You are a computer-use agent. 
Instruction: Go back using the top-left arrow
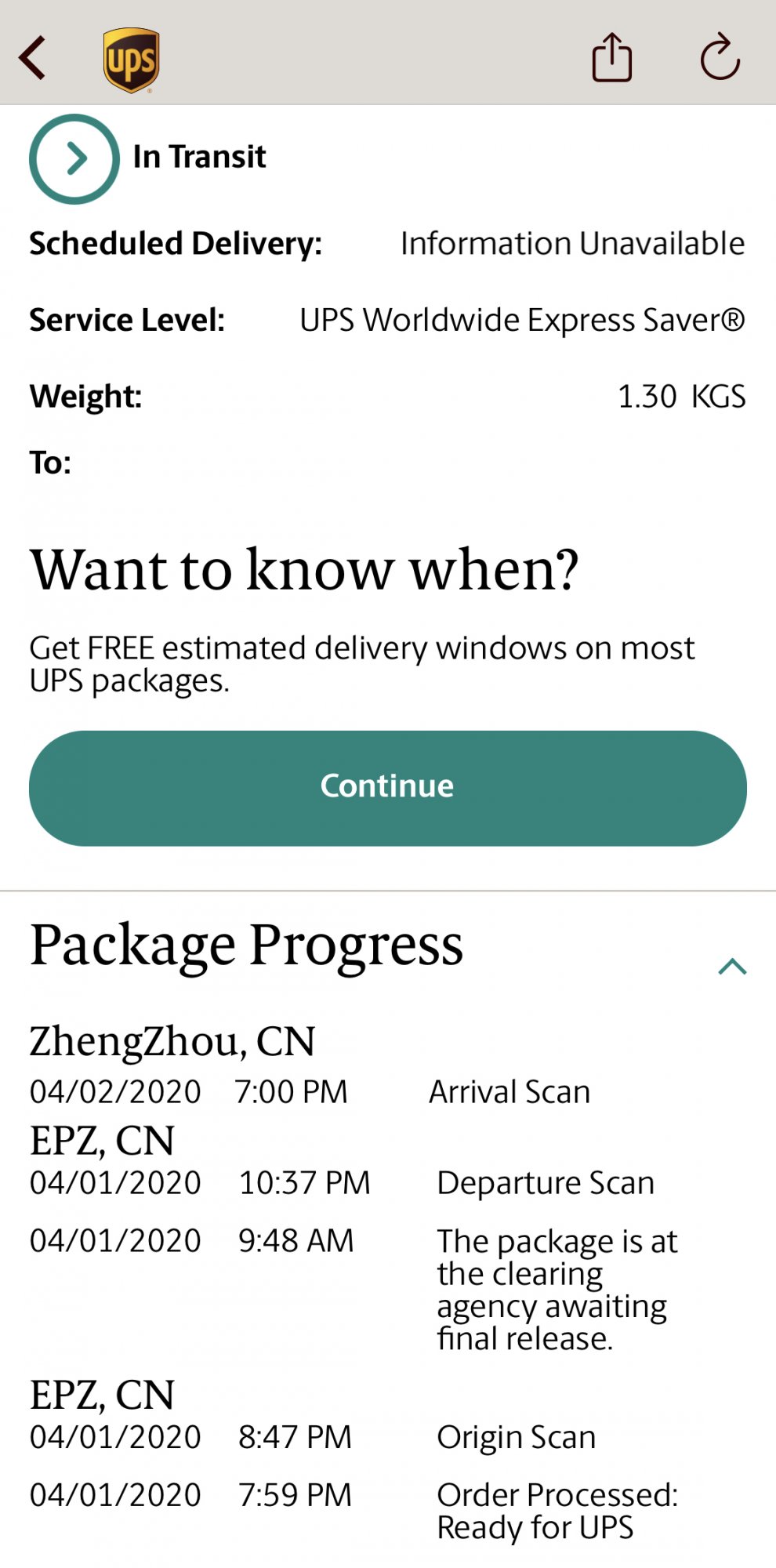click(33, 57)
